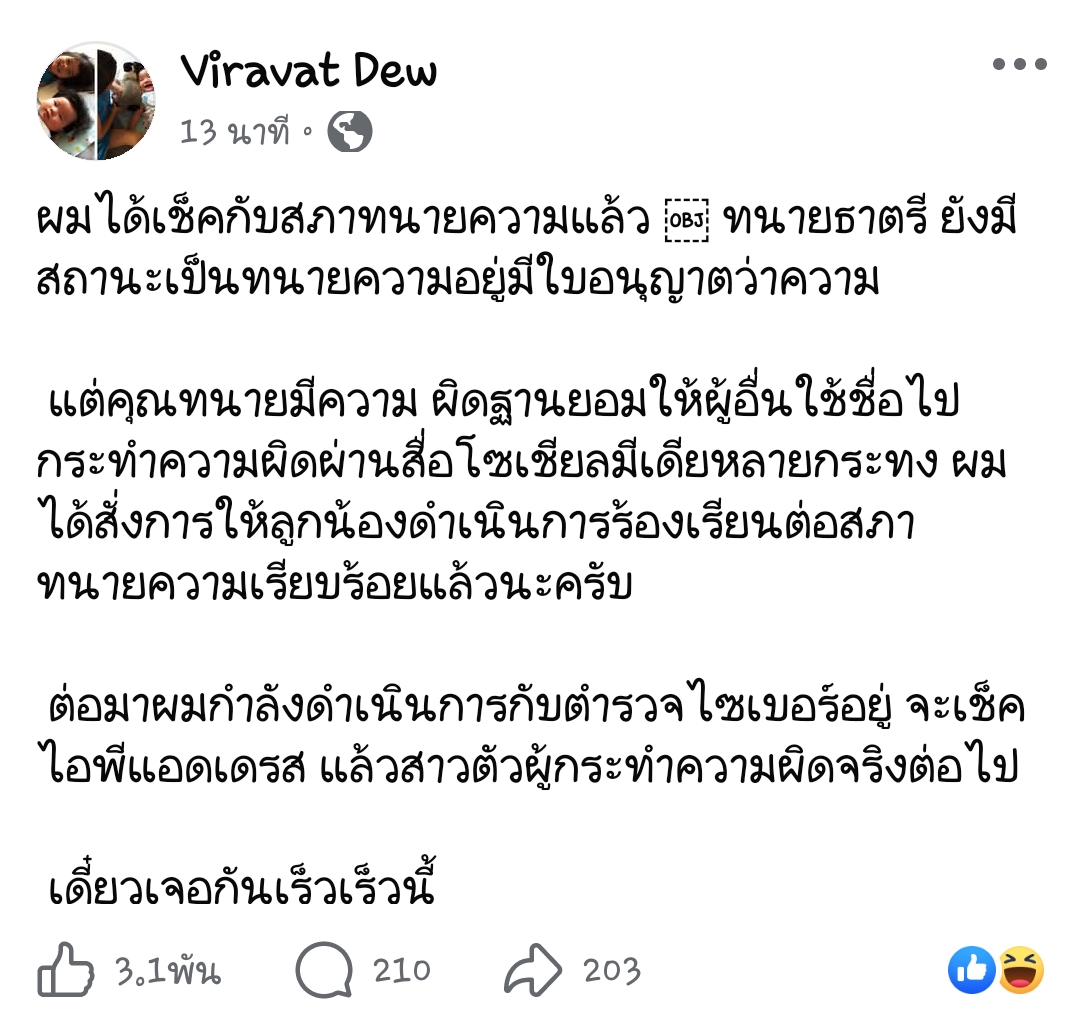Open comments on this post
The height and width of the screenshot is (1023, 1080).
pyautogui.click(x=325, y=971)
